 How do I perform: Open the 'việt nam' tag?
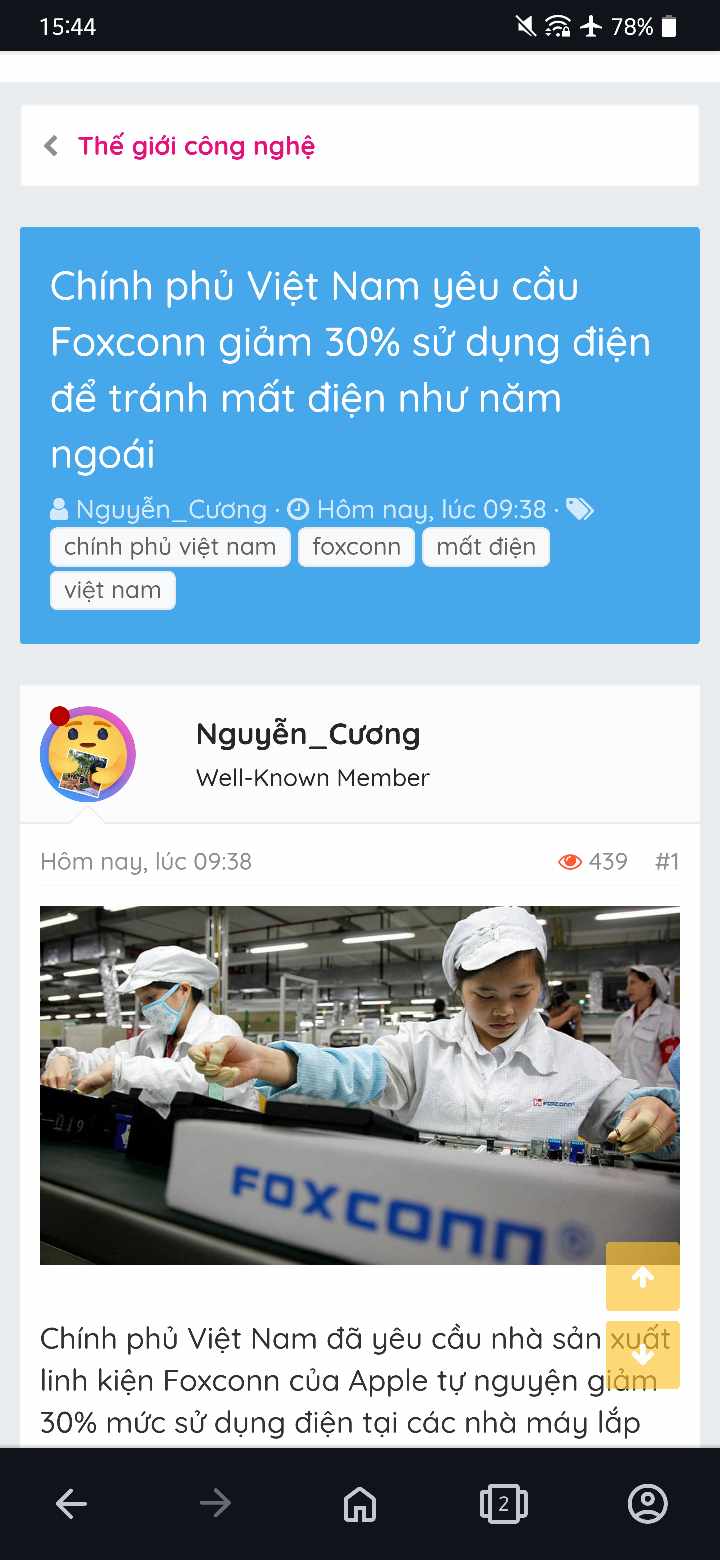(x=113, y=590)
